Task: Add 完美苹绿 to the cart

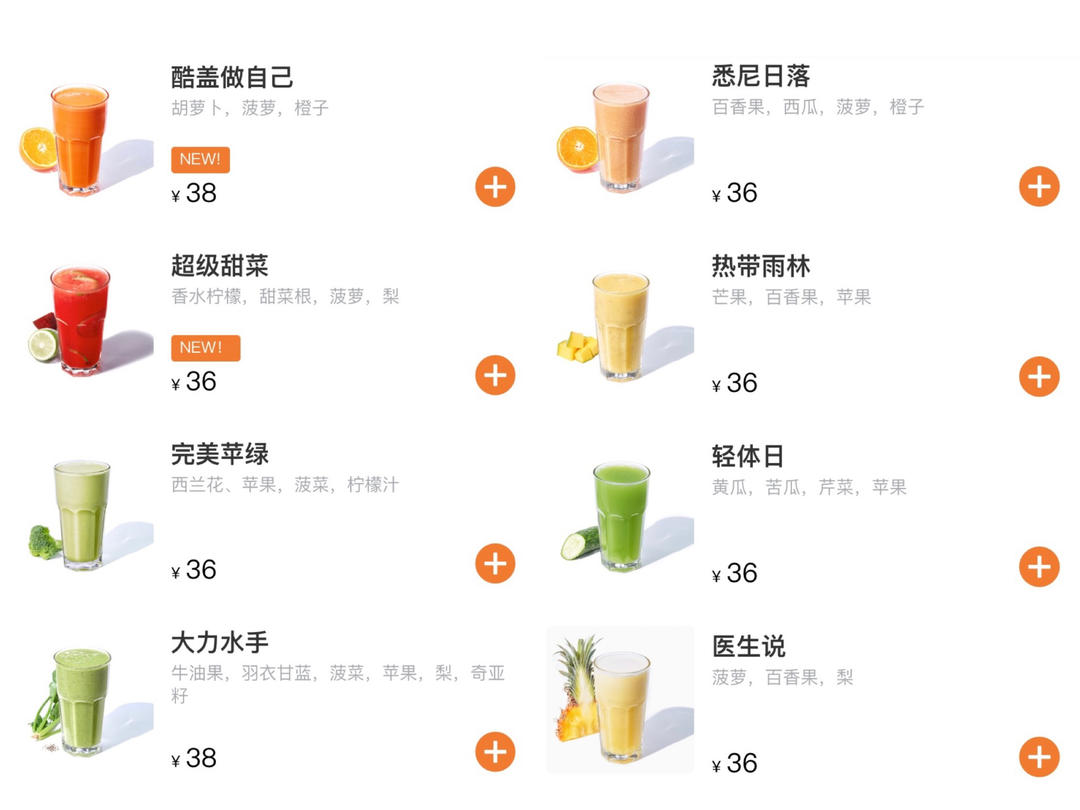Action: coord(495,564)
